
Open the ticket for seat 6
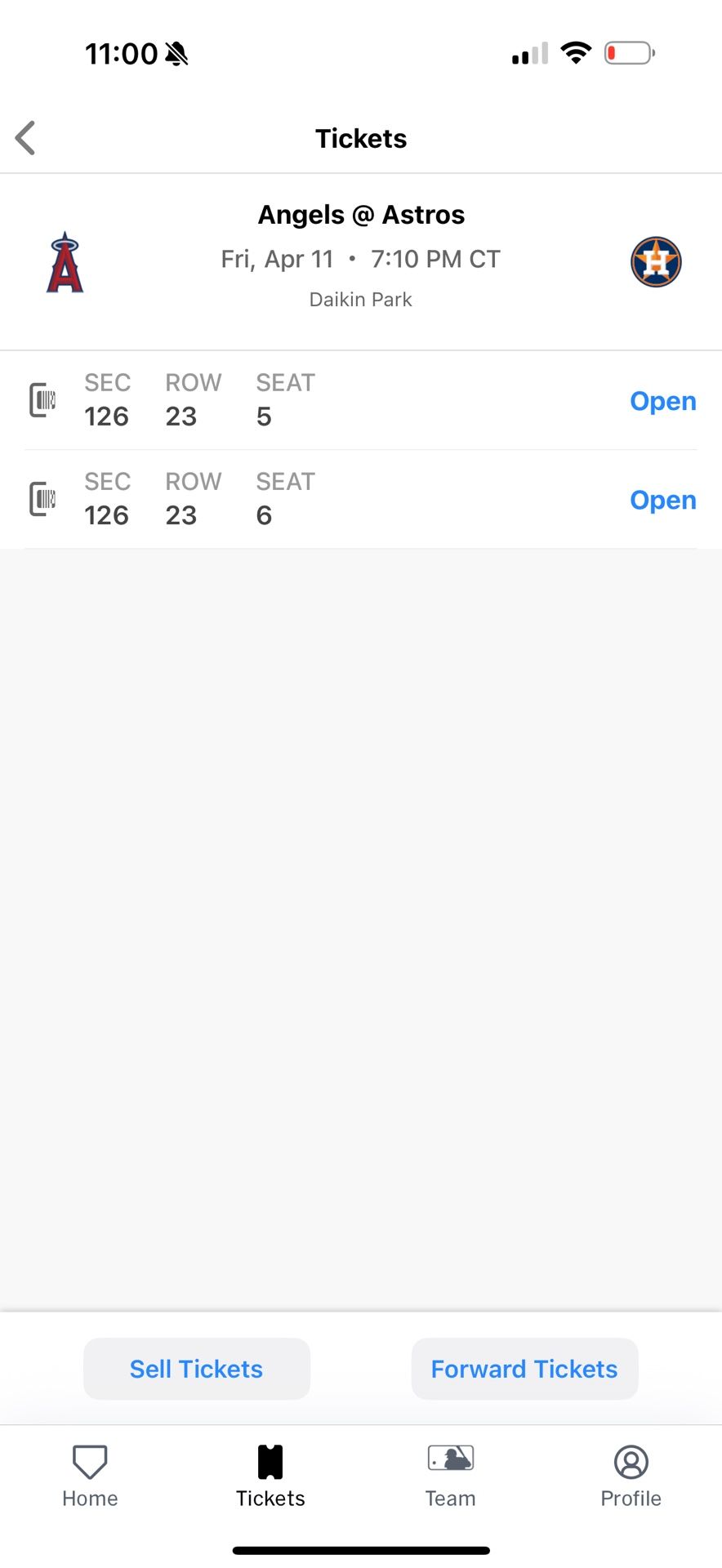tap(662, 500)
